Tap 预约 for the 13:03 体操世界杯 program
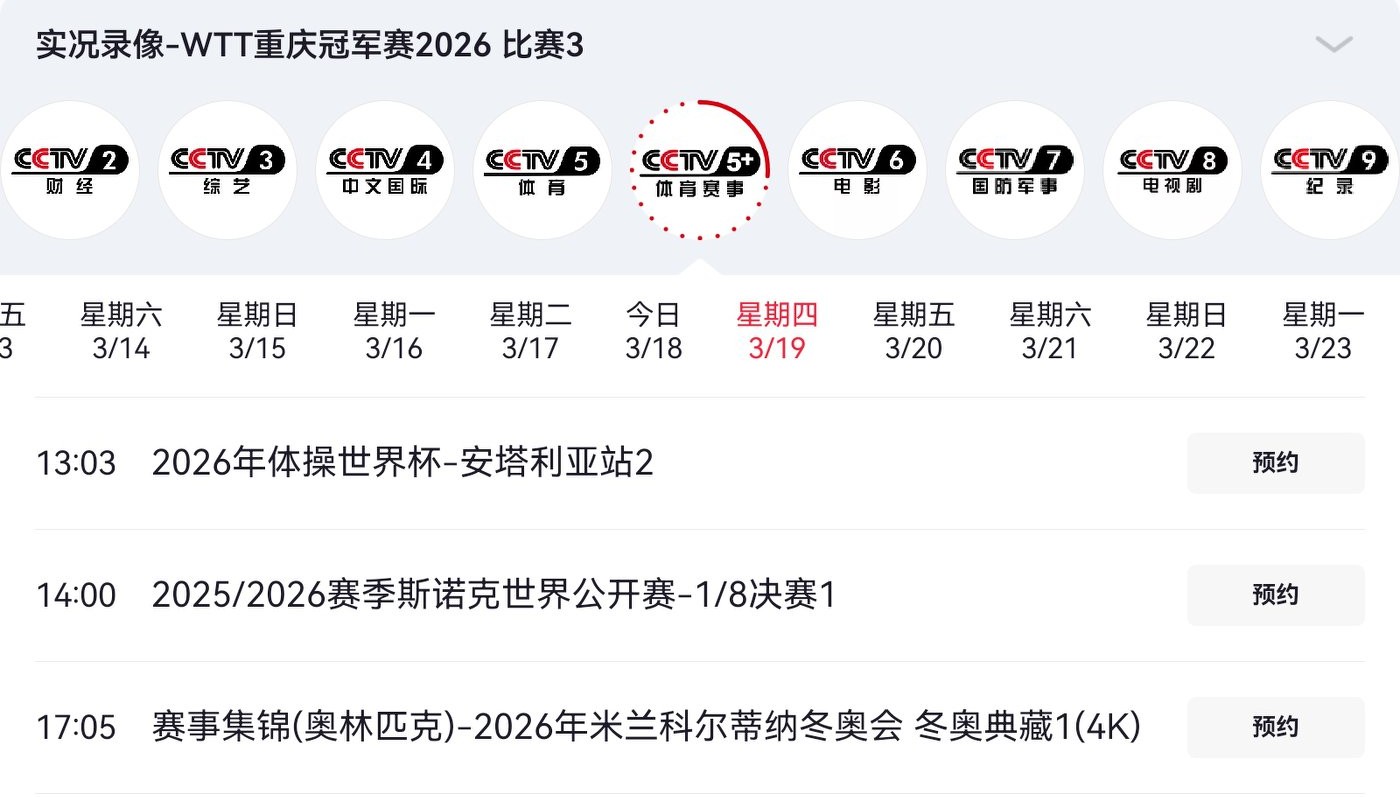1400x797 pixels. point(1275,463)
